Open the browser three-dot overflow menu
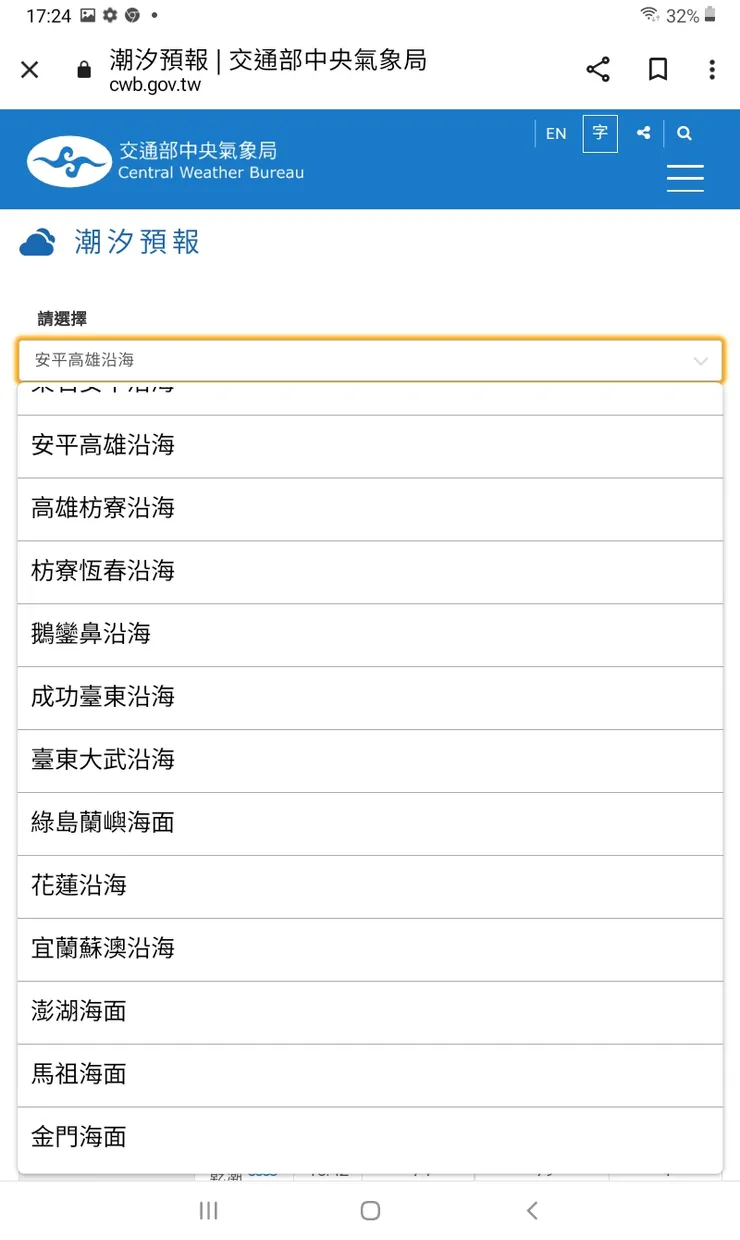The width and height of the screenshot is (740, 1240). pyautogui.click(x=712, y=69)
